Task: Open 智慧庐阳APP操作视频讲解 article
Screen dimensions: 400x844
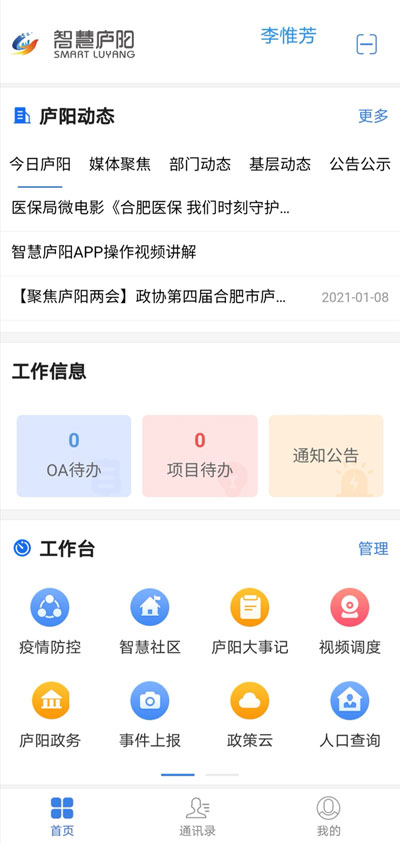Action: pos(200,252)
